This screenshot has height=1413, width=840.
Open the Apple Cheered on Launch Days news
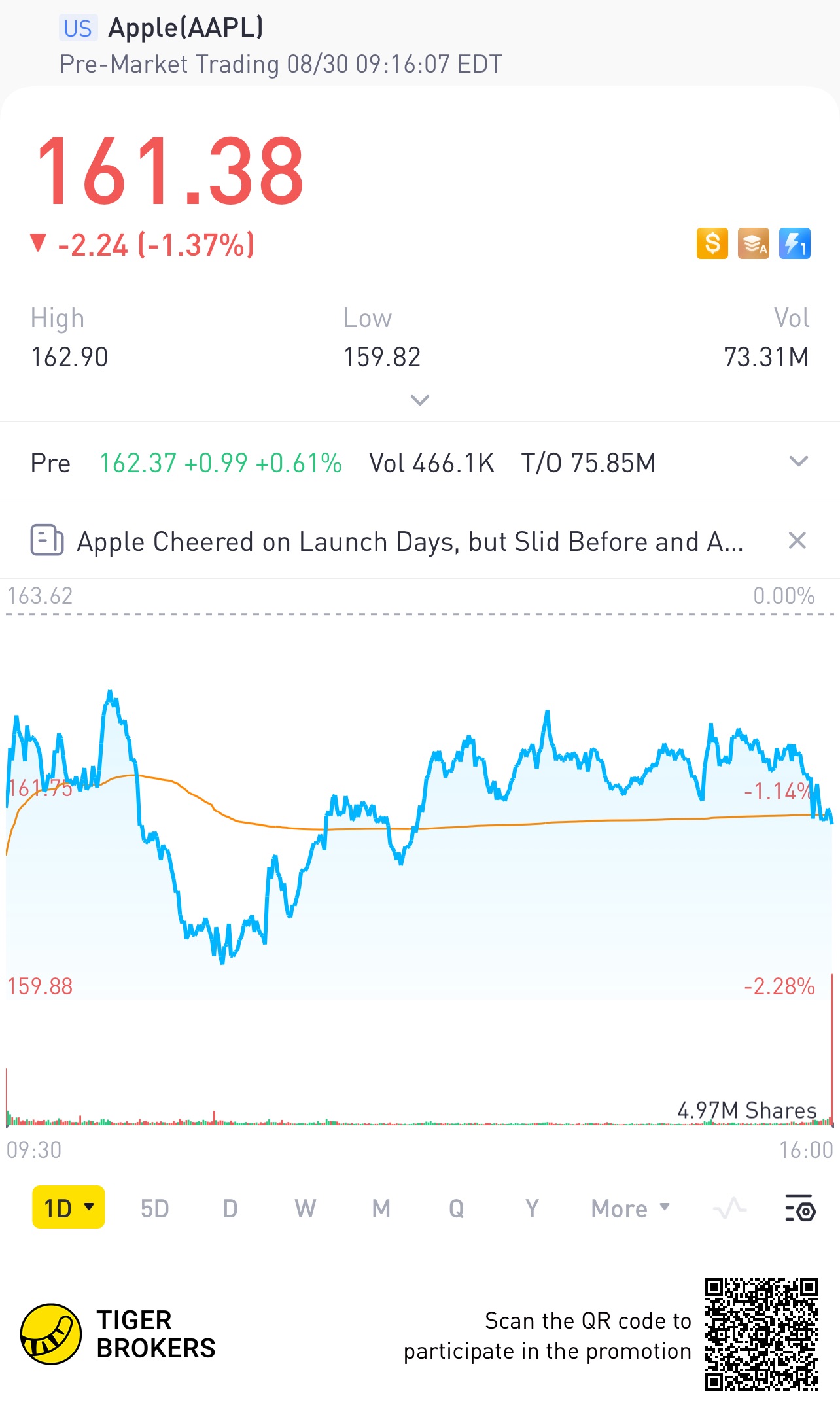coord(410,541)
